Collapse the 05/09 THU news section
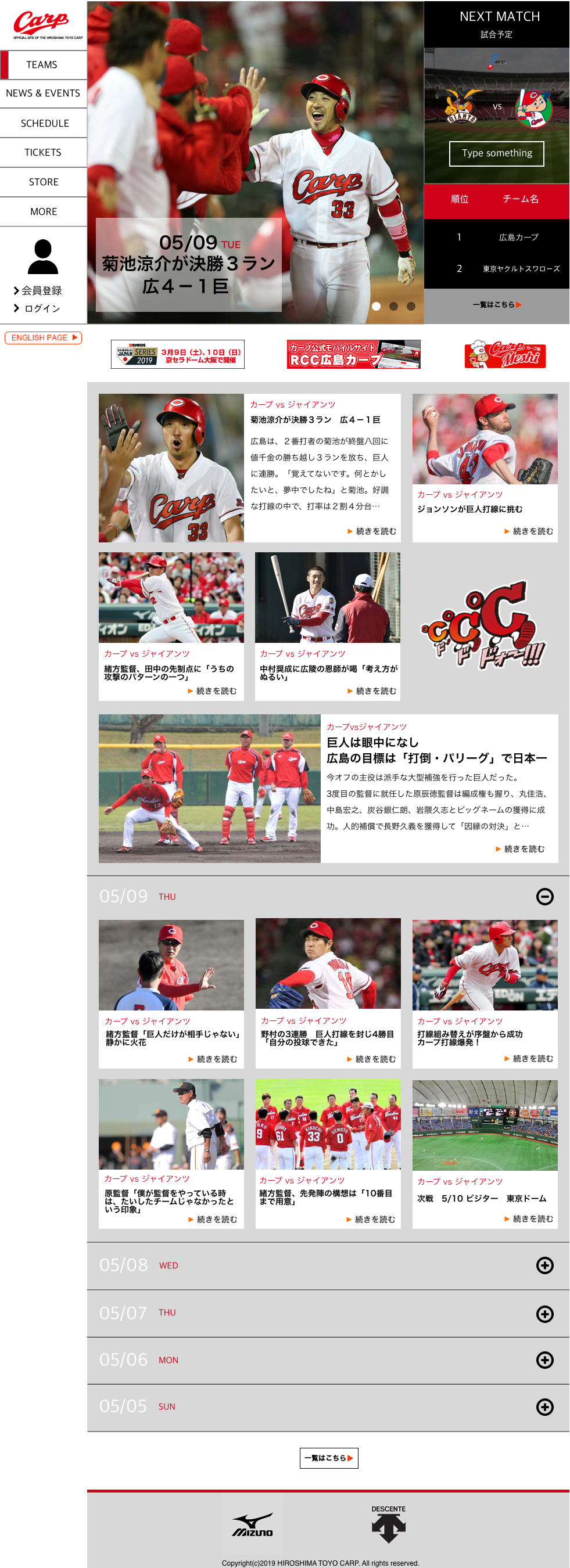 [x=544, y=896]
